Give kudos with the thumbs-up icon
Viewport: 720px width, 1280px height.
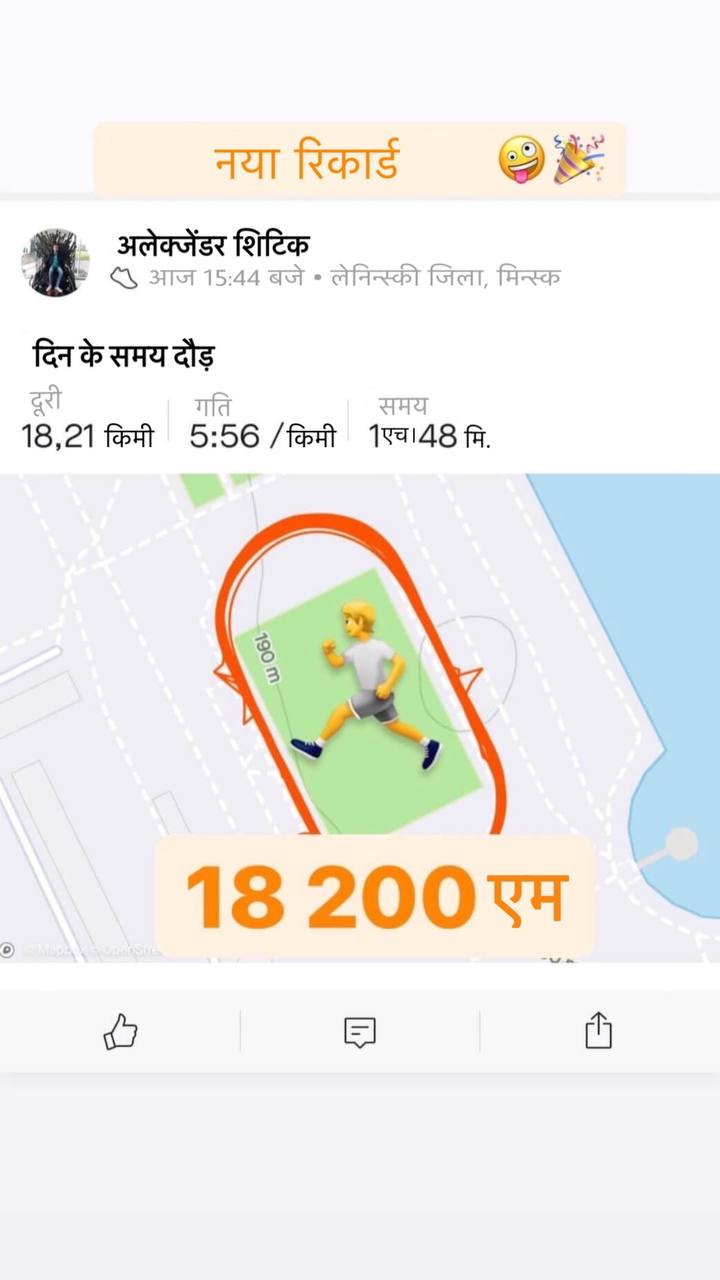point(119,1030)
